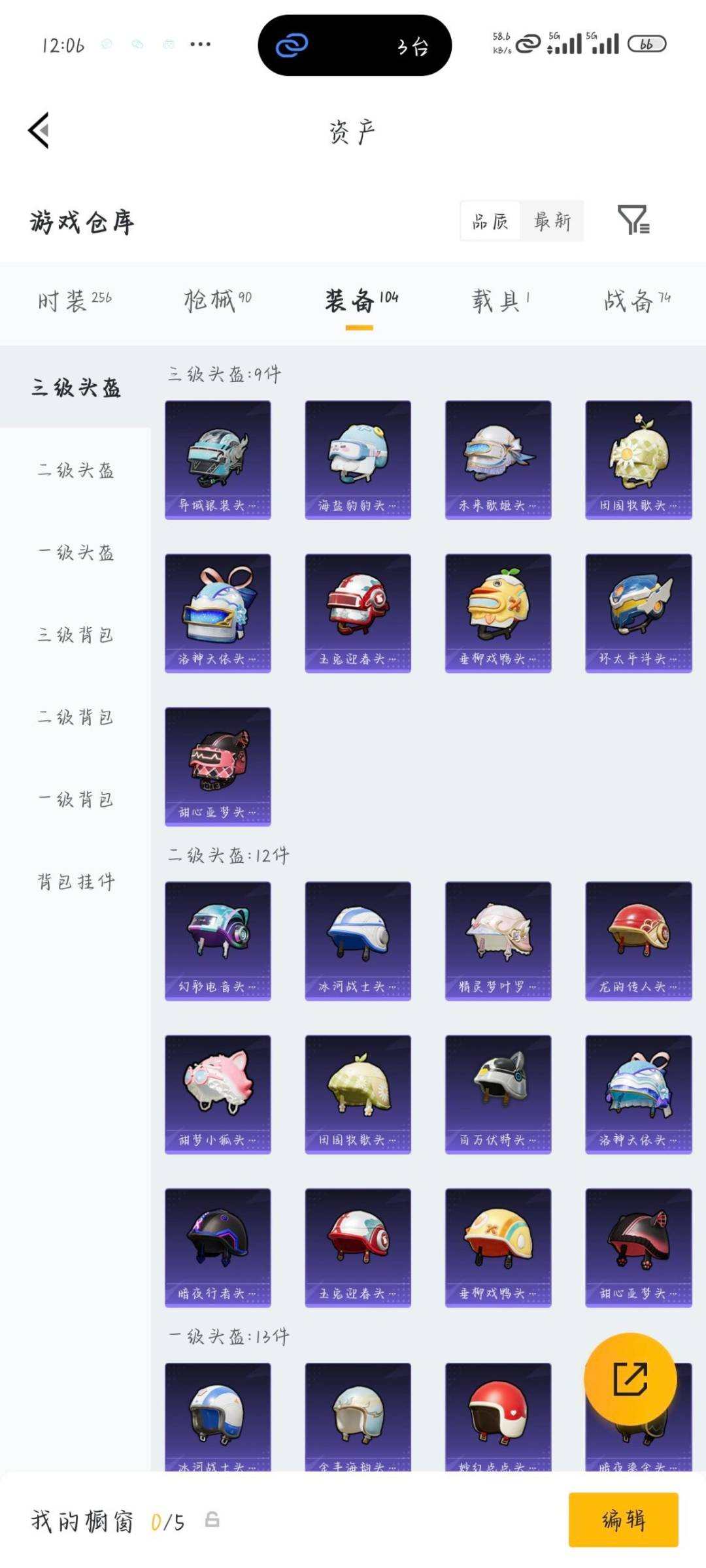Select 二级背包 in the side menu

pyautogui.click(x=76, y=717)
